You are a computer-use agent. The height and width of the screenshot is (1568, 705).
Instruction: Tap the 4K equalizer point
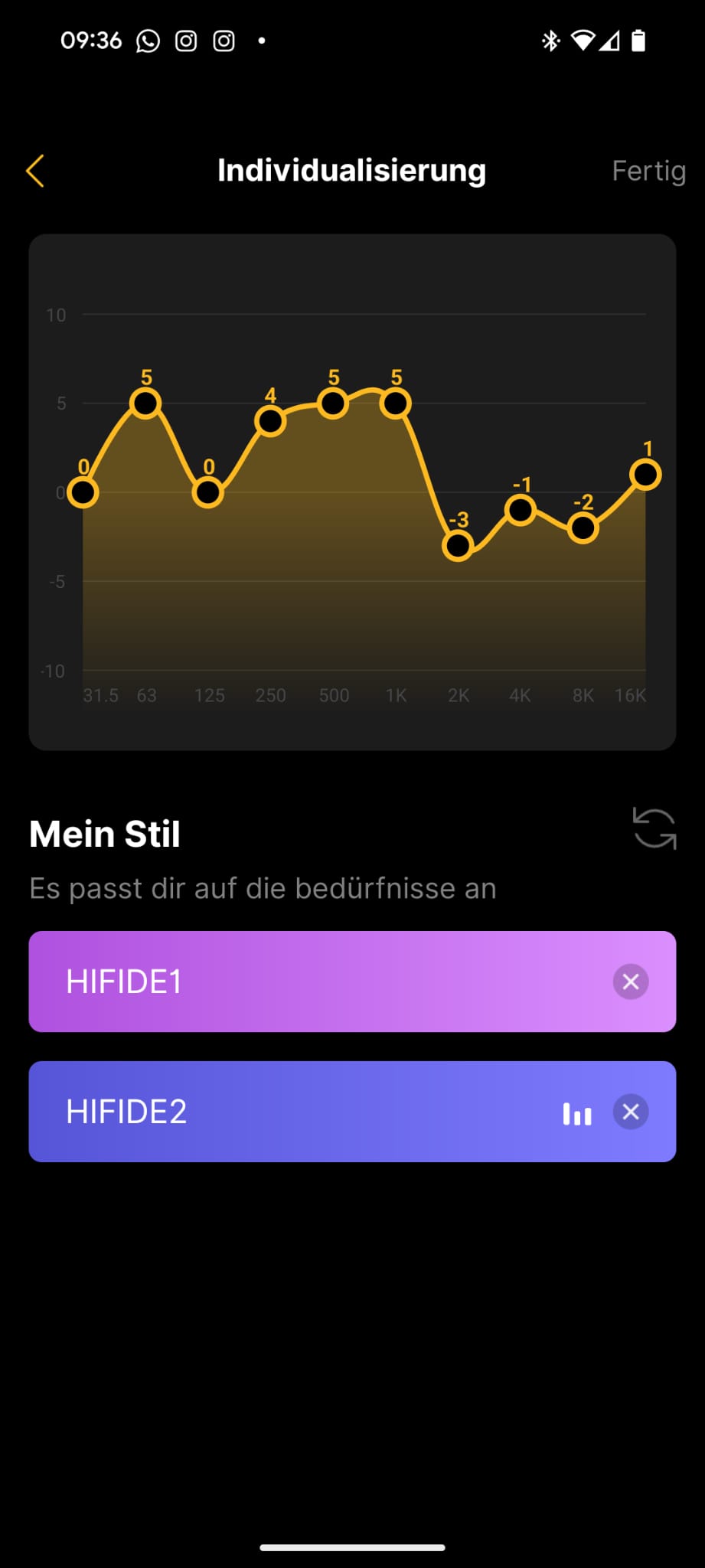tap(521, 510)
